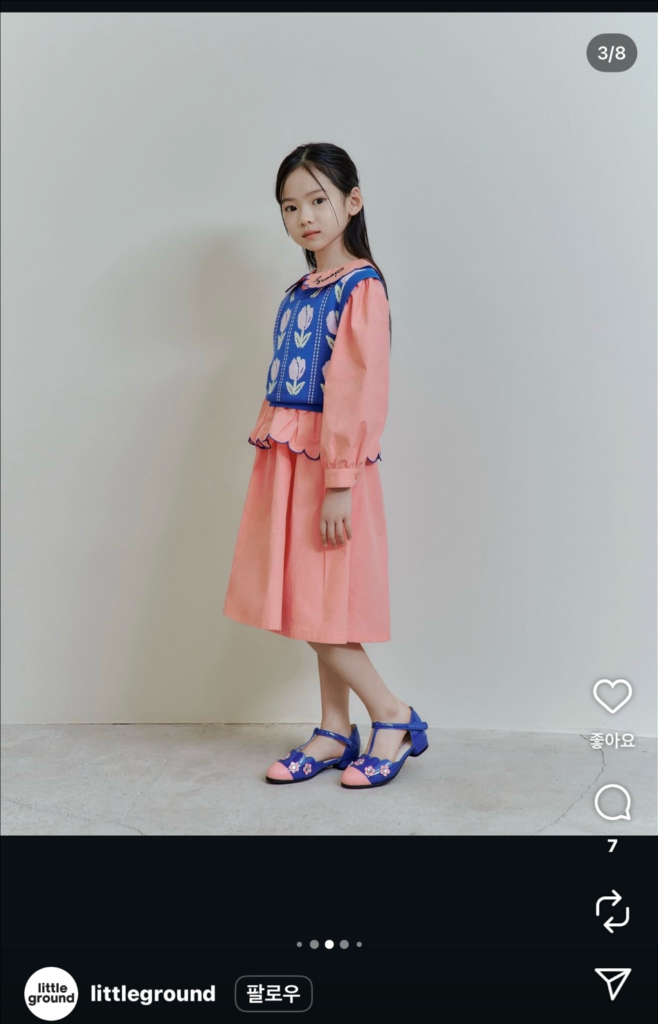Image resolution: width=658 pixels, height=1024 pixels.
Task: Open the littleground username link
Action: pos(153,993)
